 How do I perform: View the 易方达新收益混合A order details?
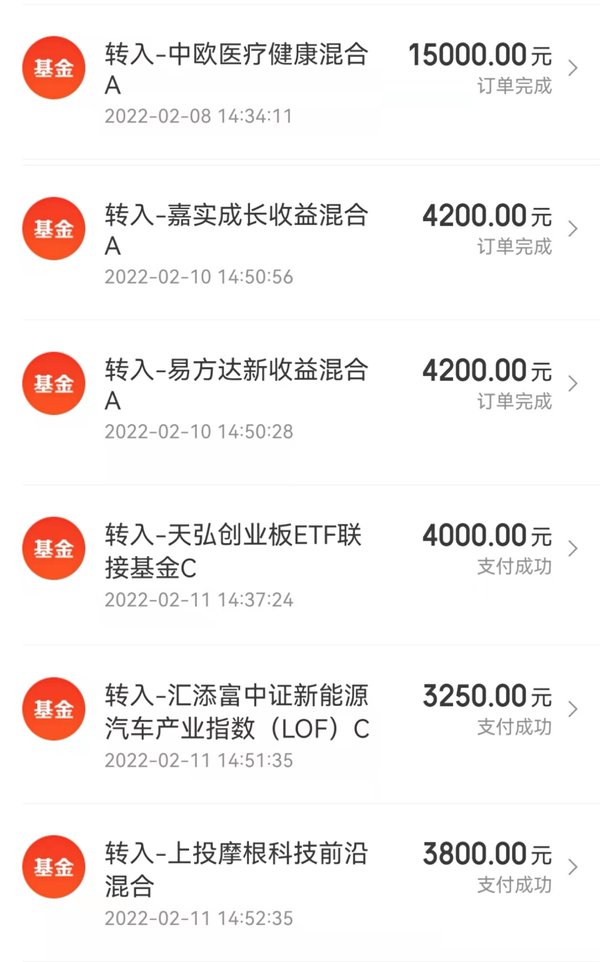(x=300, y=402)
